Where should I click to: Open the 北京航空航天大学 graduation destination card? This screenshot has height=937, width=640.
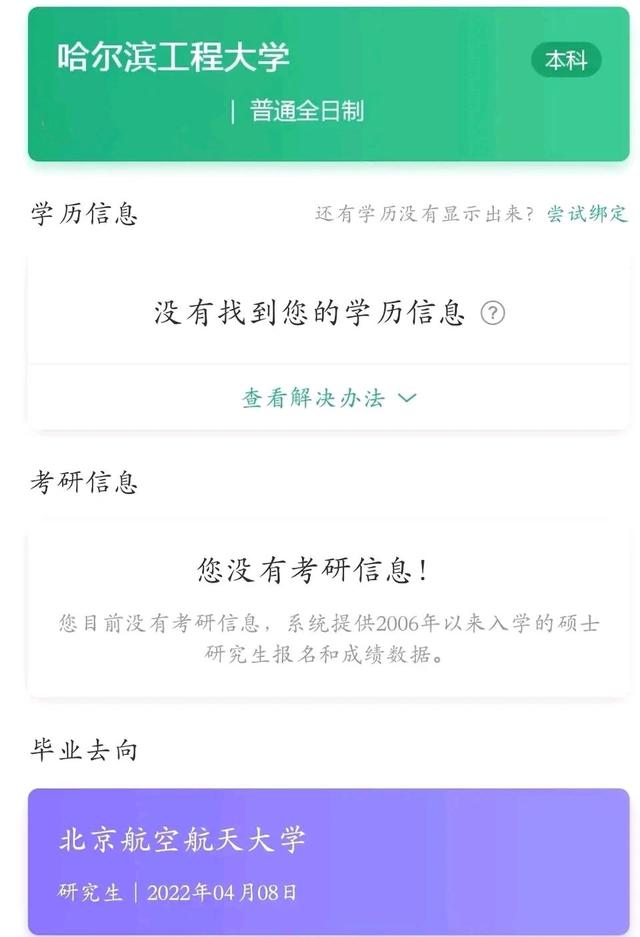(328, 861)
